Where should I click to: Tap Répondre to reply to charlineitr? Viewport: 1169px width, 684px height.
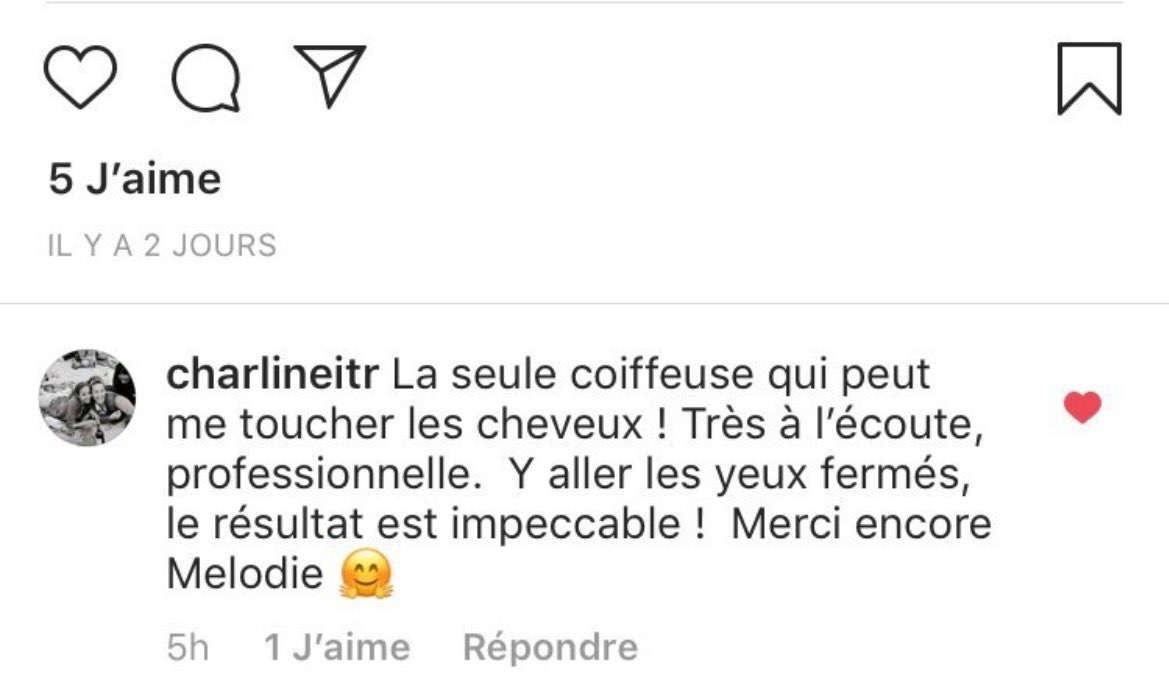click(x=550, y=647)
